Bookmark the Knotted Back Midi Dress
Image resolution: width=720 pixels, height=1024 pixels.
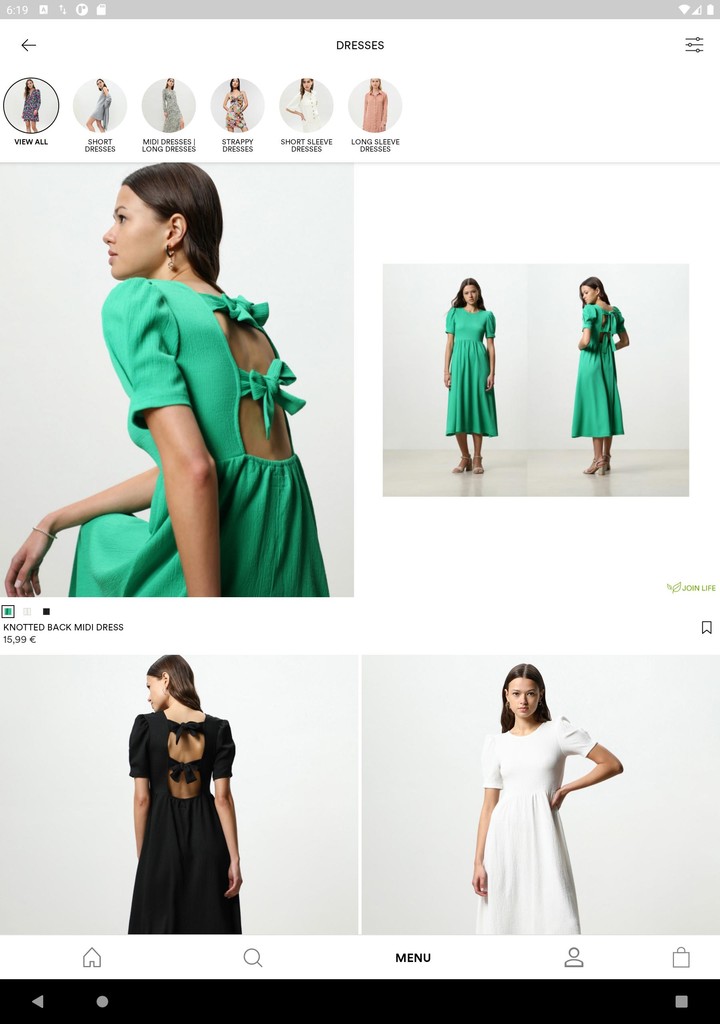click(x=706, y=628)
